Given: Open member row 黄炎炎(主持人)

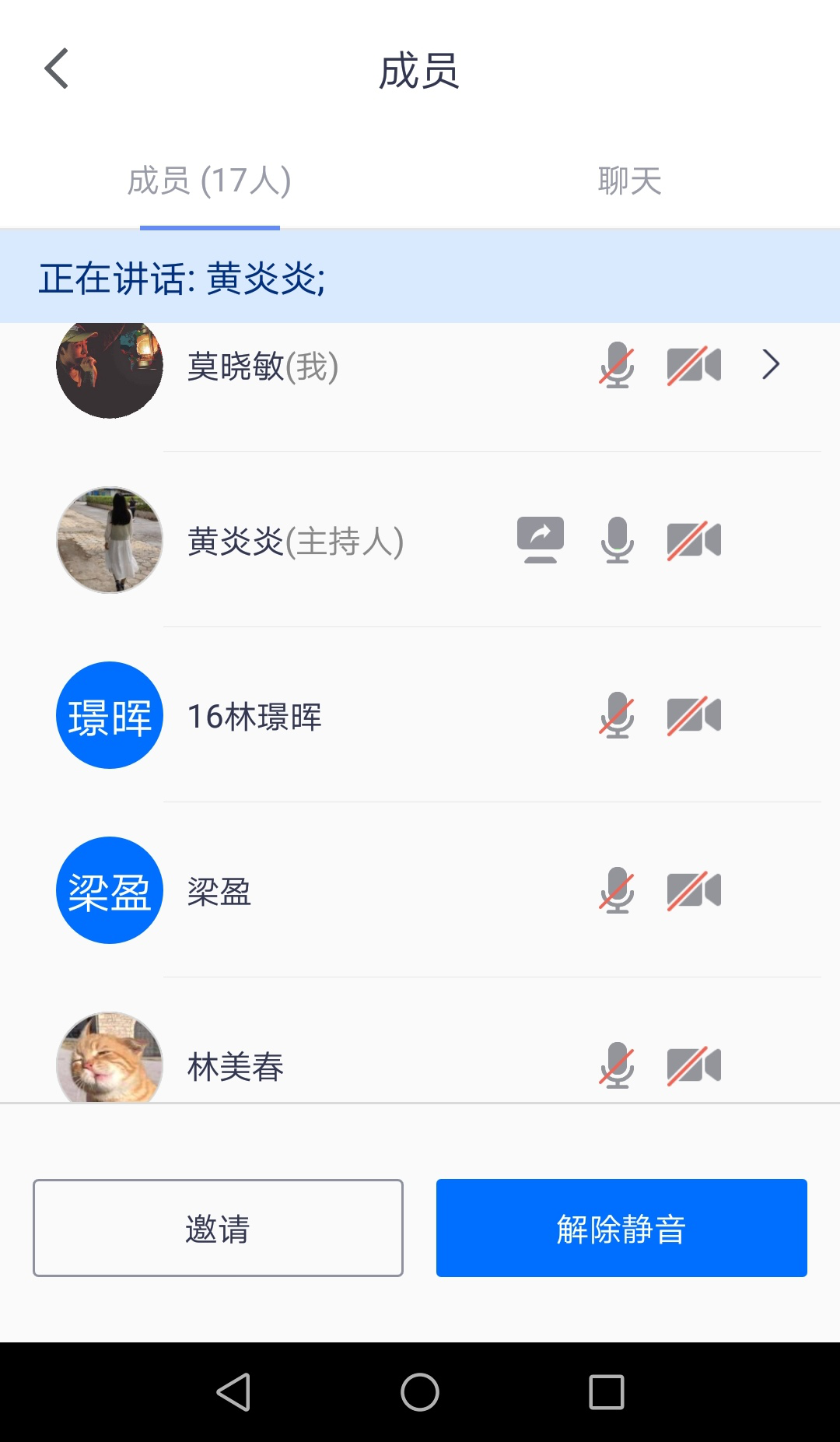Looking at the screenshot, I should pos(296,541).
